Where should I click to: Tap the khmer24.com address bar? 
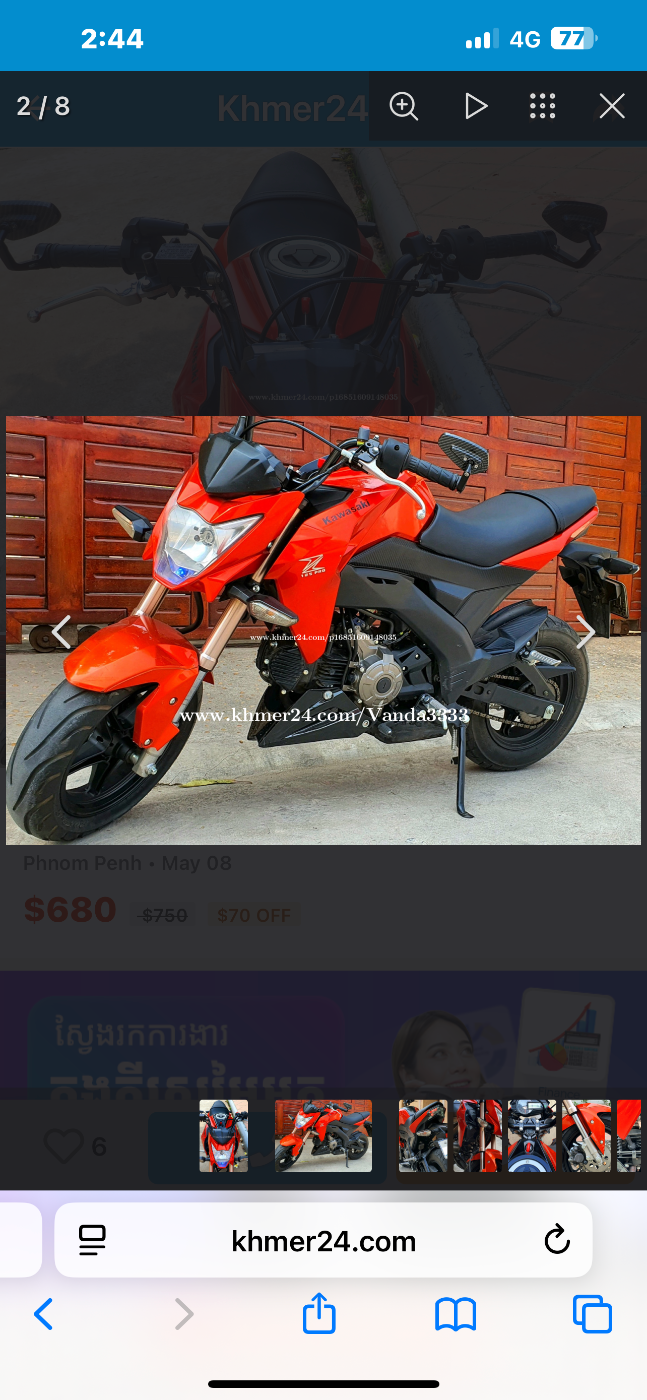[x=323, y=1241]
